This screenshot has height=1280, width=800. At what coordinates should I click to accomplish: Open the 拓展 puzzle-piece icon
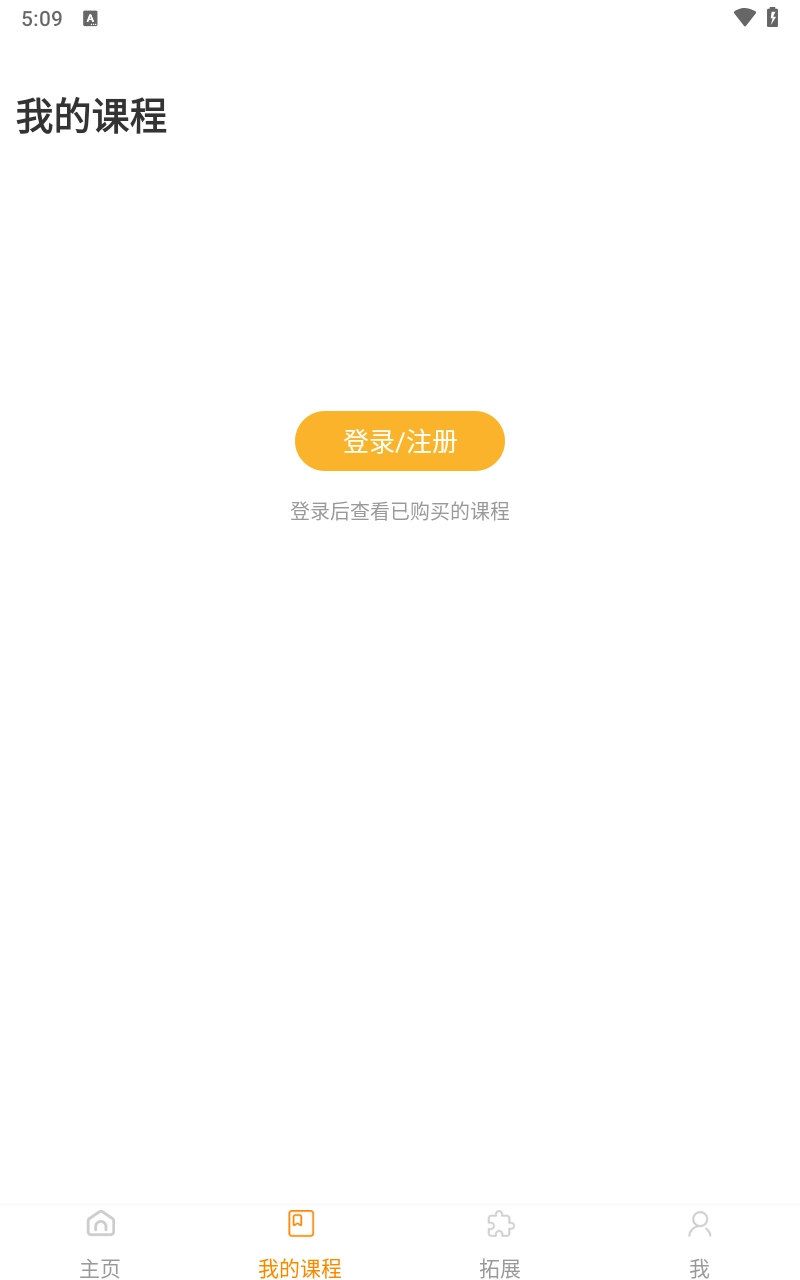click(x=500, y=1223)
